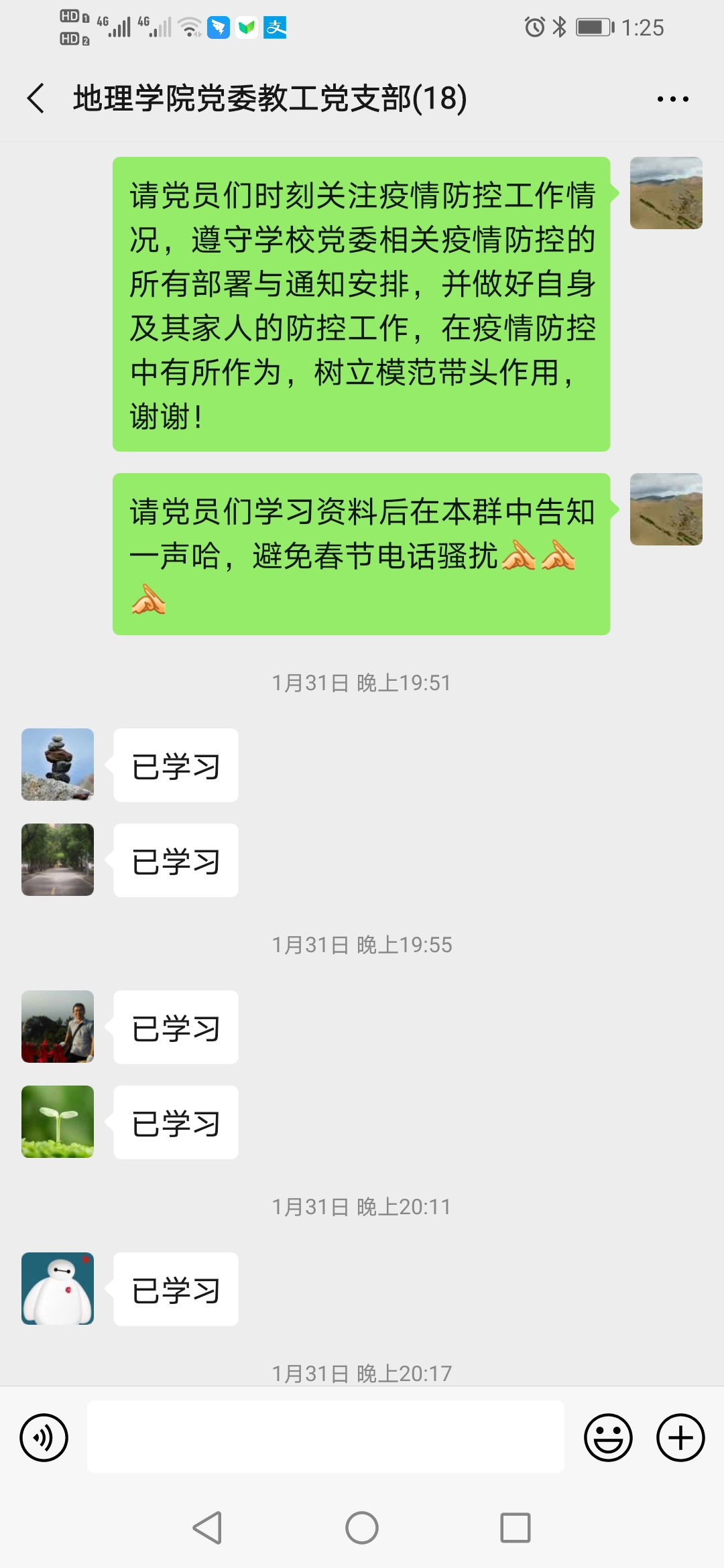Viewport: 724px width, 1568px height.
Task: Tap the first green announcement bubble
Action: coord(362,305)
